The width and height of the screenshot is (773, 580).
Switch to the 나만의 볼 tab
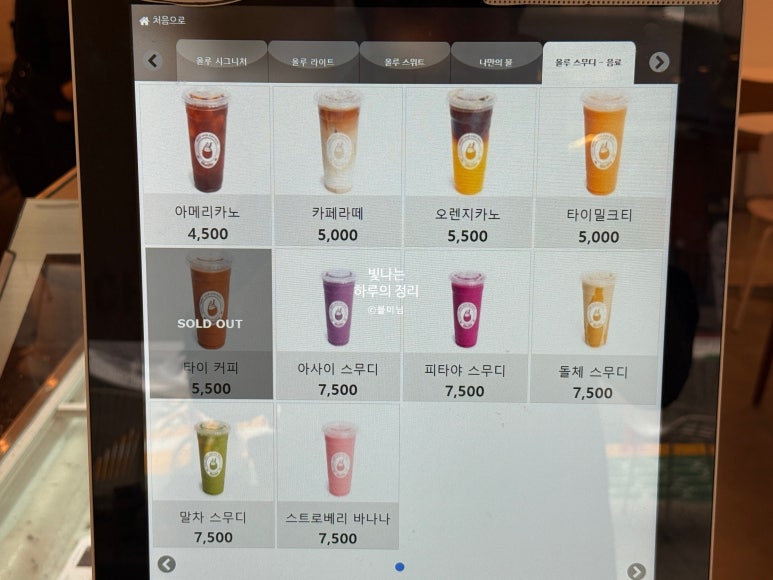pyautogui.click(x=495, y=62)
